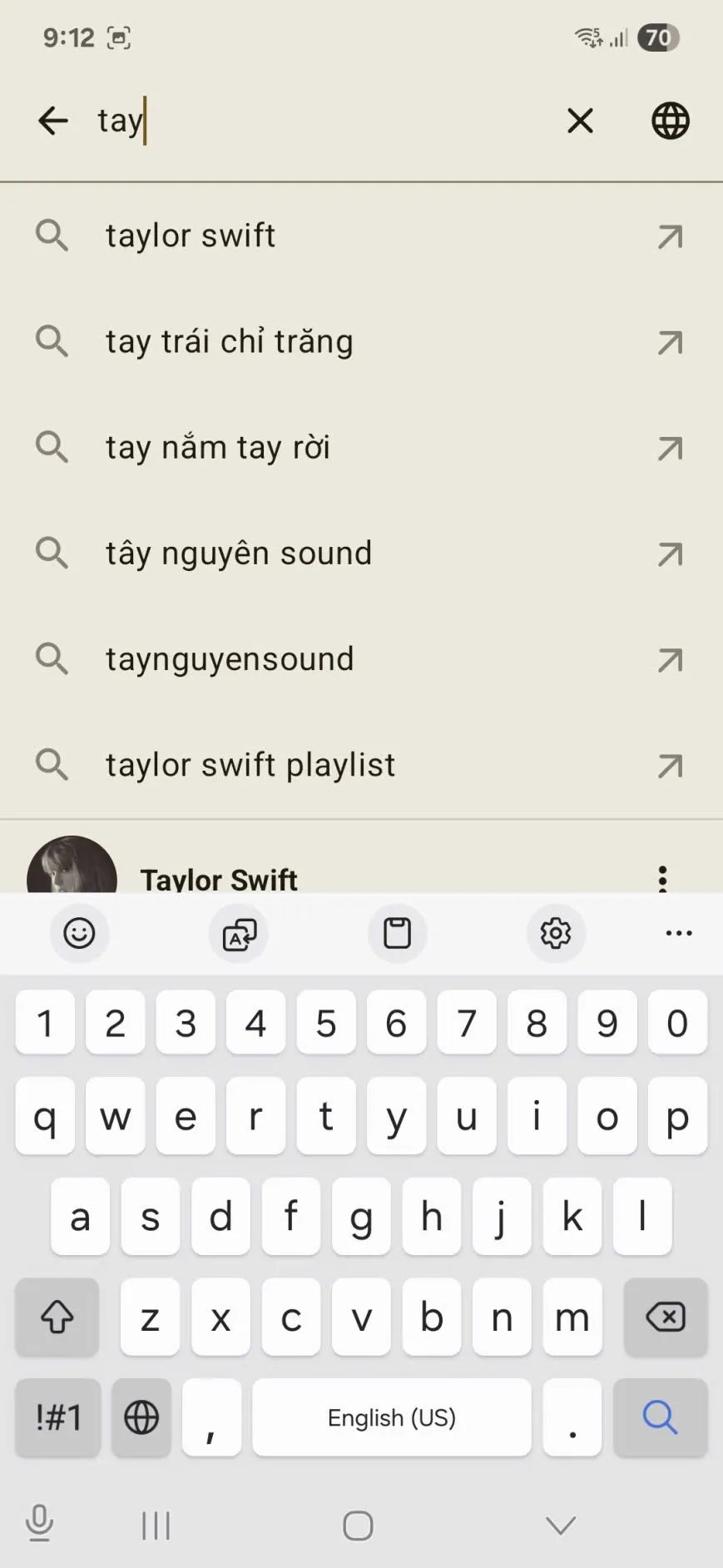Viewport: 723px width, 1568px height.
Task: Select the "taylor swift playlist" suggestion
Action: pyautogui.click(x=250, y=765)
